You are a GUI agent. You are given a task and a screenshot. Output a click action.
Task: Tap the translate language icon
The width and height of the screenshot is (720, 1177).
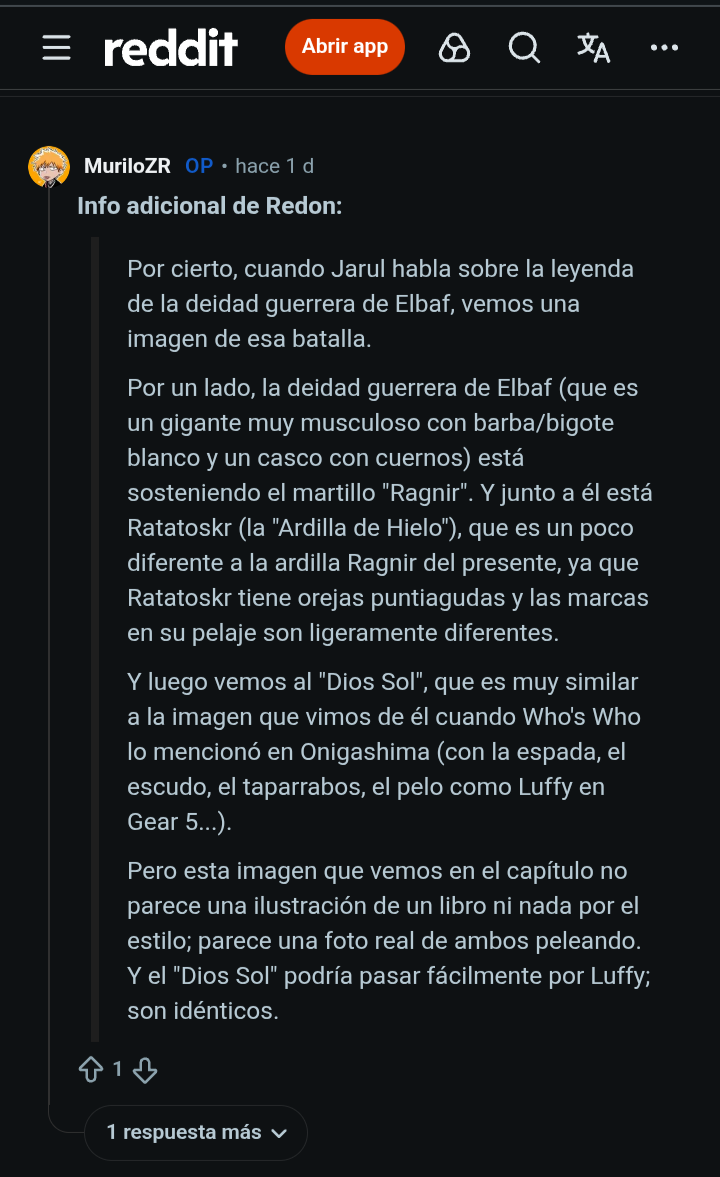point(593,48)
